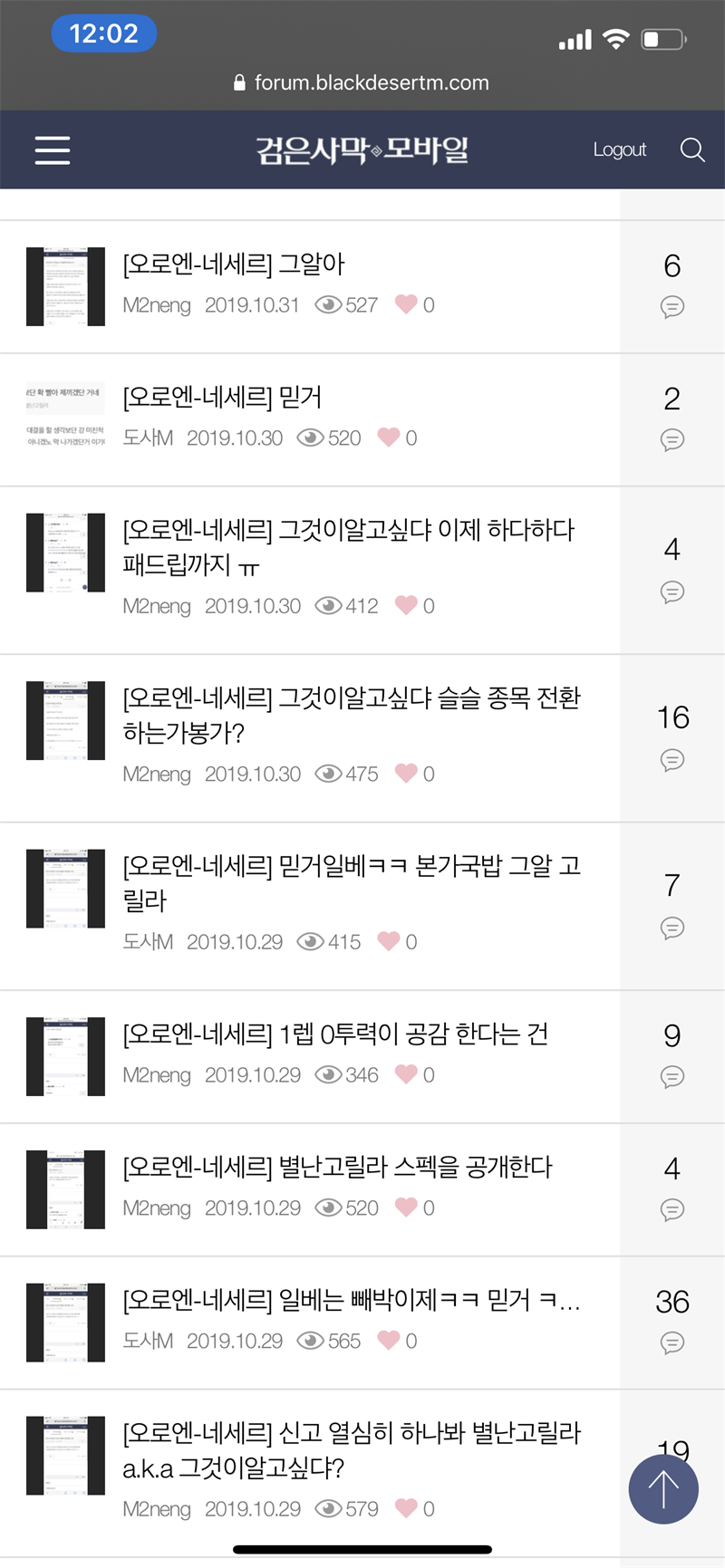This screenshot has height=1568, width=725.
Task: Open the search magnifier icon
Action: [692, 149]
